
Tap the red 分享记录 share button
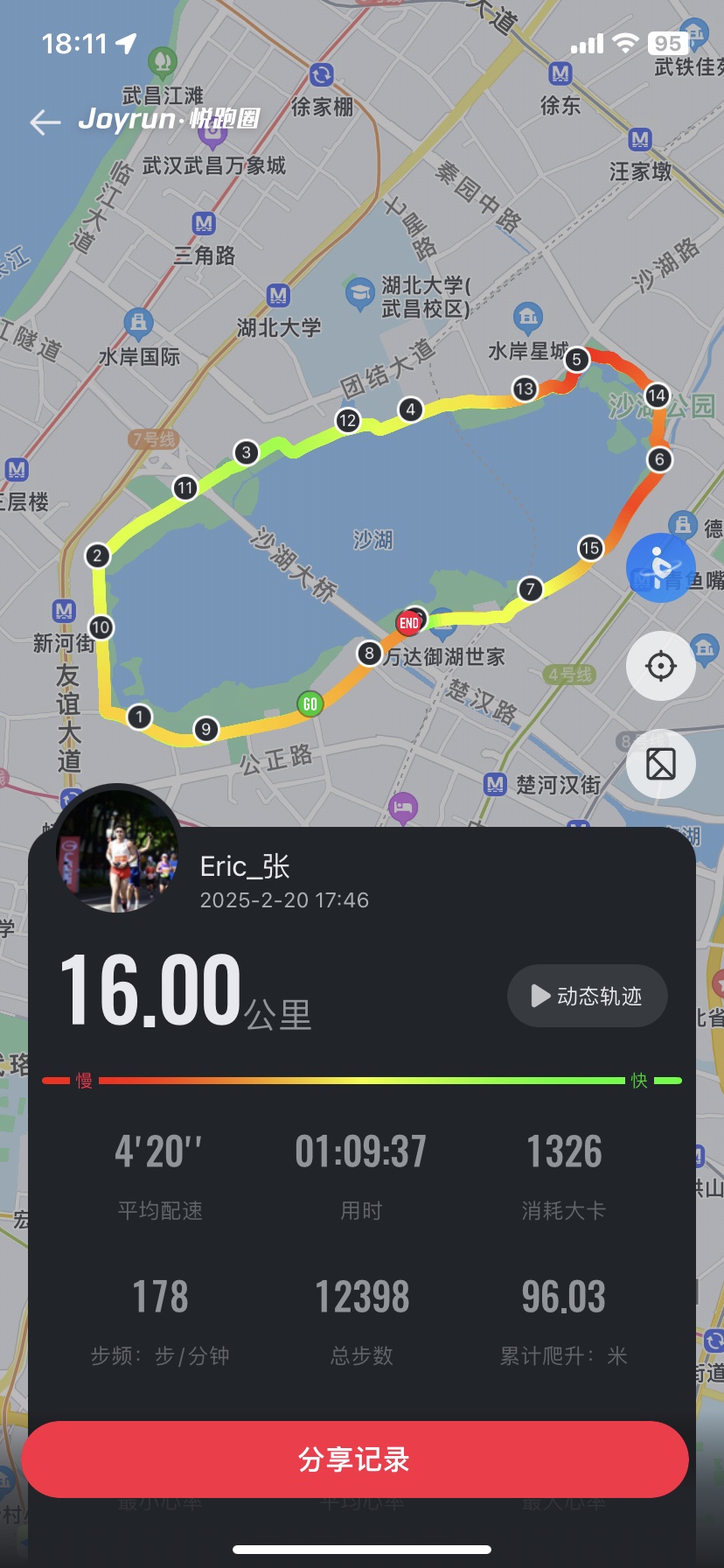pos(355,1459)
